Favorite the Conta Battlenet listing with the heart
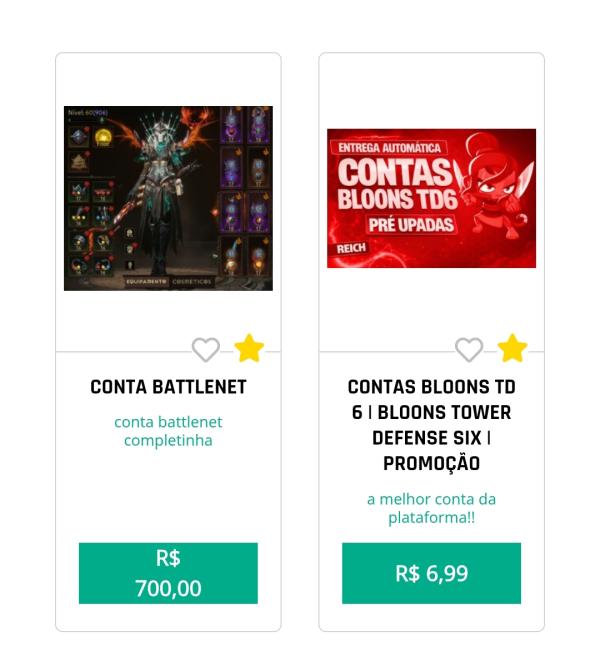Viewport: 600px width, 656px height. pyautogui.click(x=205, y=350)
